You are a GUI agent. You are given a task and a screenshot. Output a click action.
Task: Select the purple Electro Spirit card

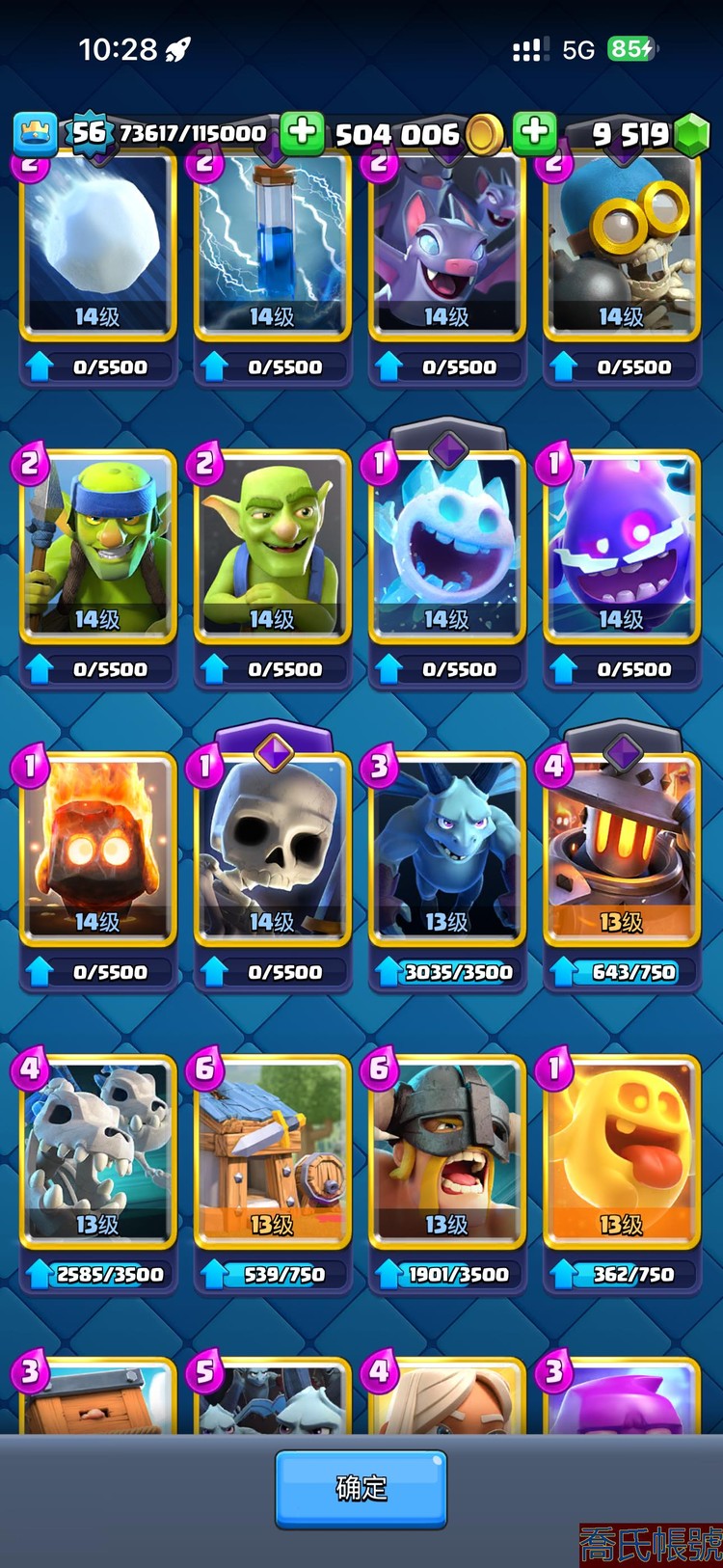[x=621, y=545]
